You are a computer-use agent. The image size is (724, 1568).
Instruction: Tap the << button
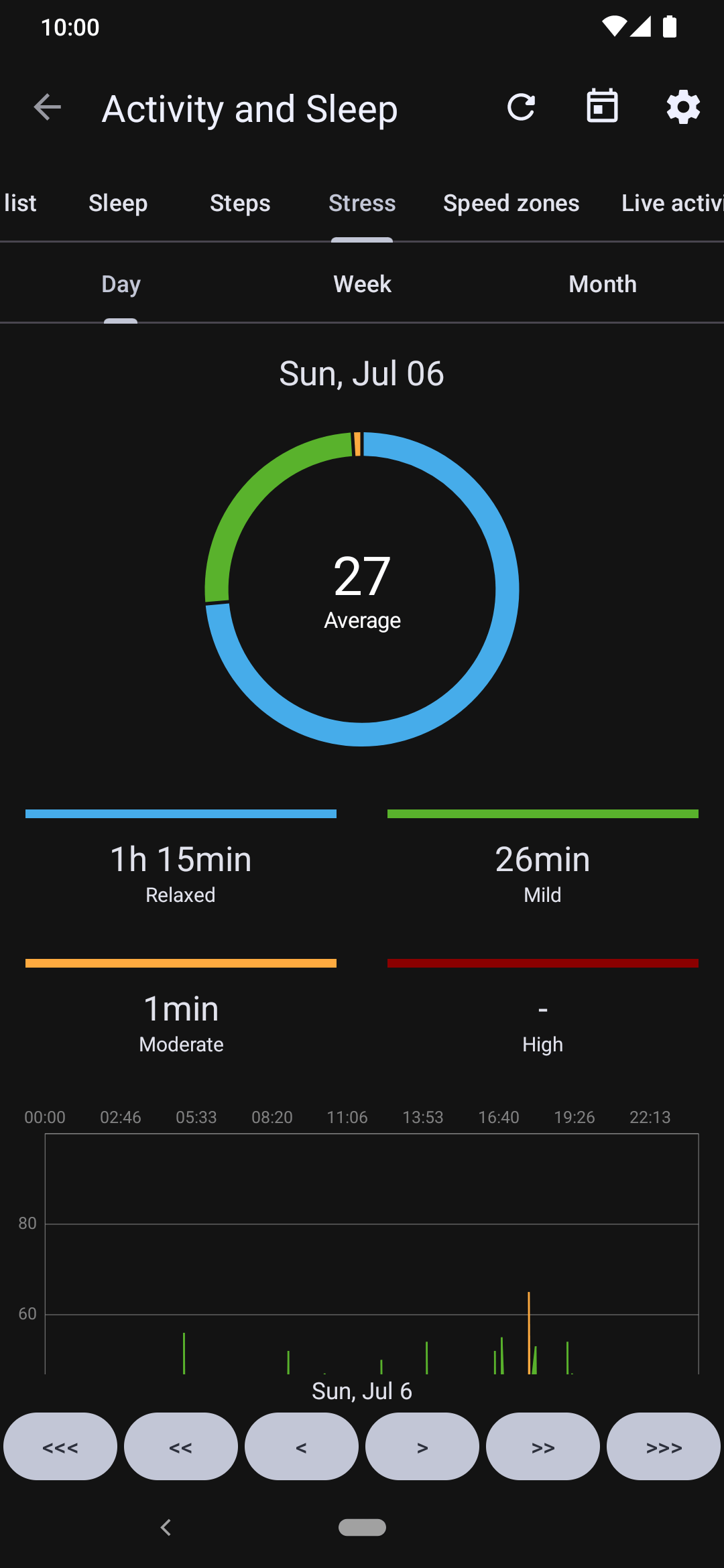point(181,1446)
